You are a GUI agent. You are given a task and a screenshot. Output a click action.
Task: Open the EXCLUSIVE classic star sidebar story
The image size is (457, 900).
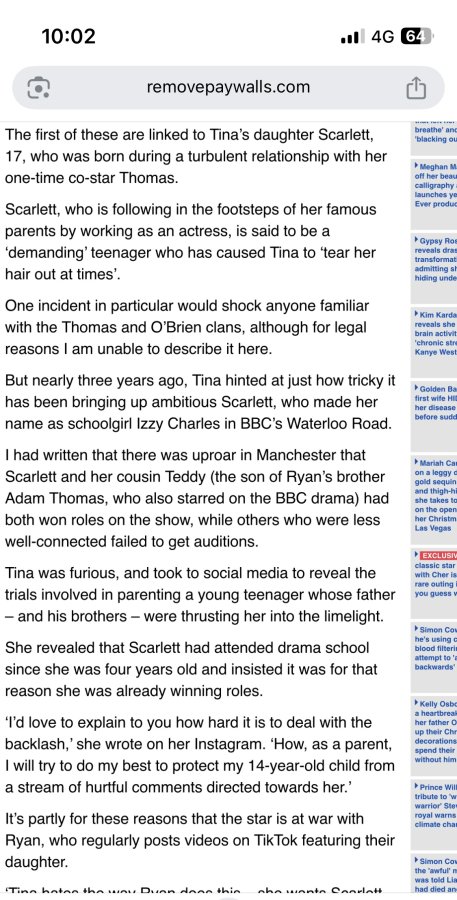[x=435, y=574]
